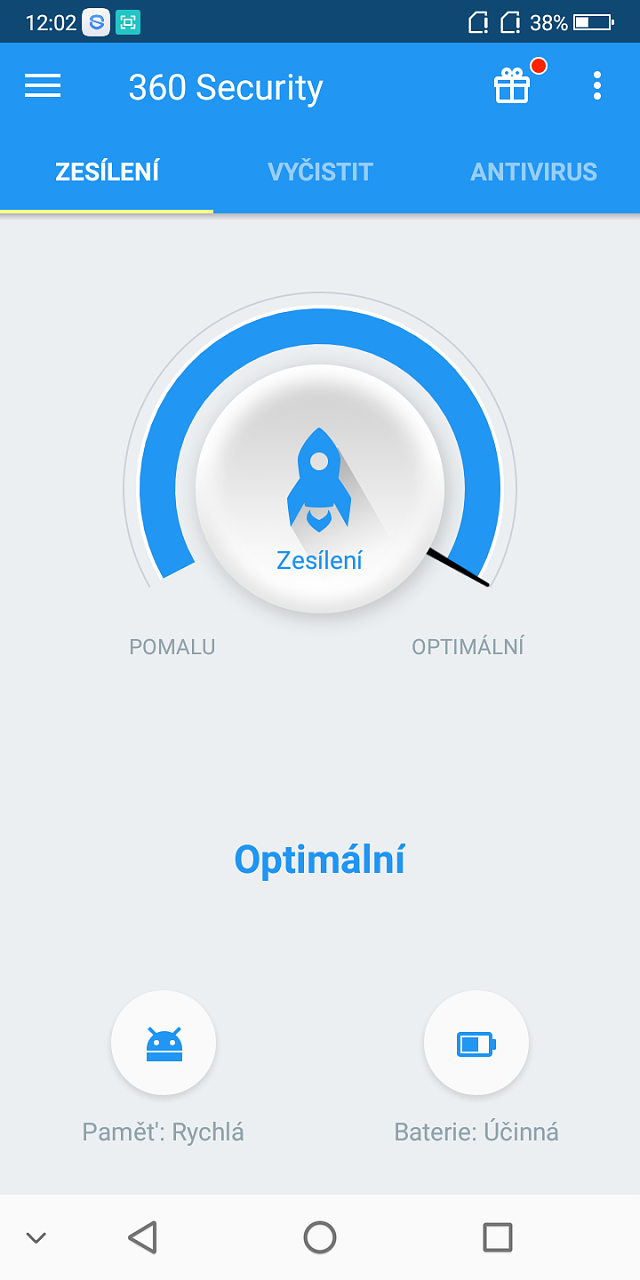Open recent apps from the navigation bar
The image size is (640, 1280).
497,1237
